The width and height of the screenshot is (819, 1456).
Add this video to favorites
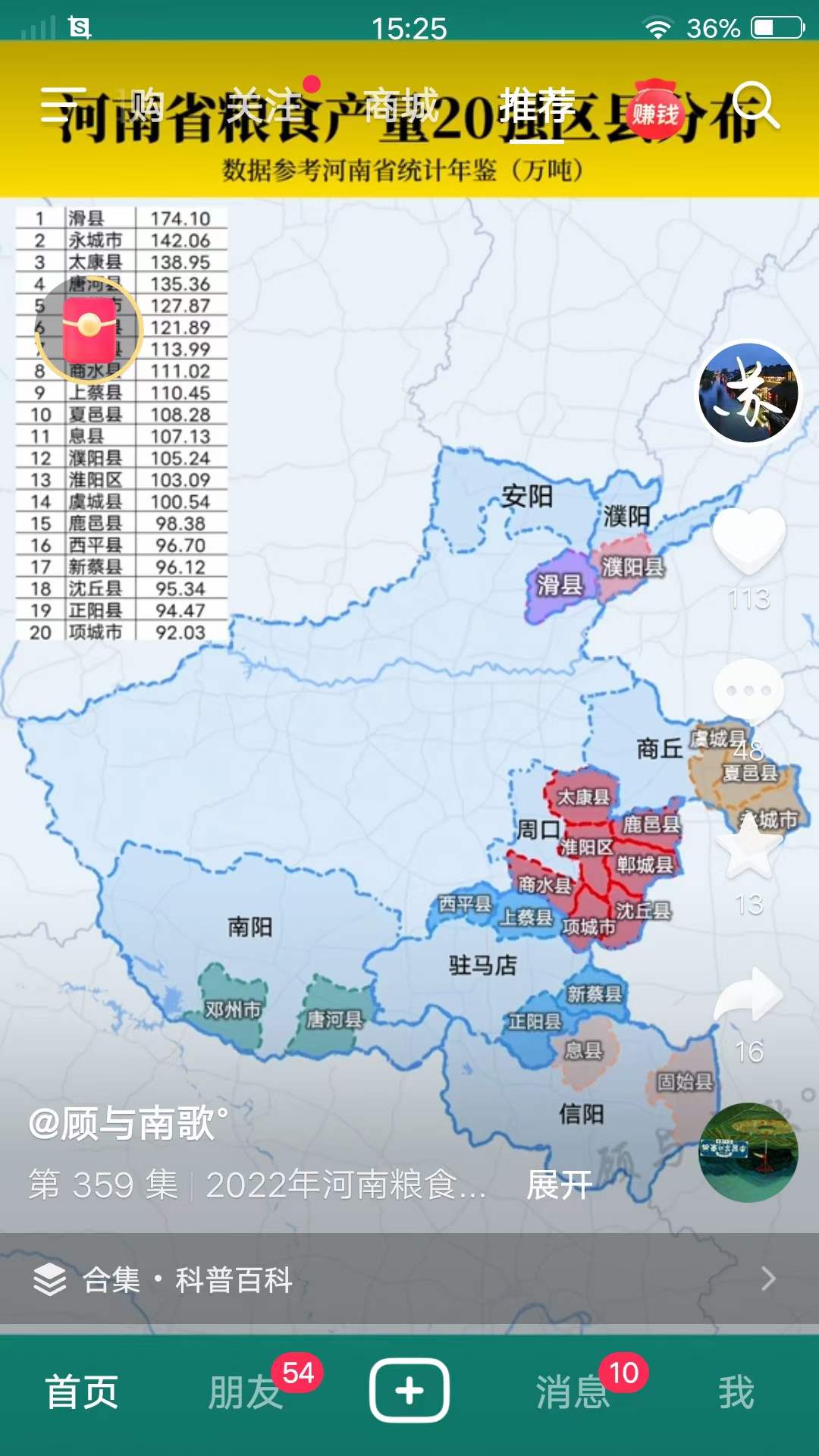(748, 848)
